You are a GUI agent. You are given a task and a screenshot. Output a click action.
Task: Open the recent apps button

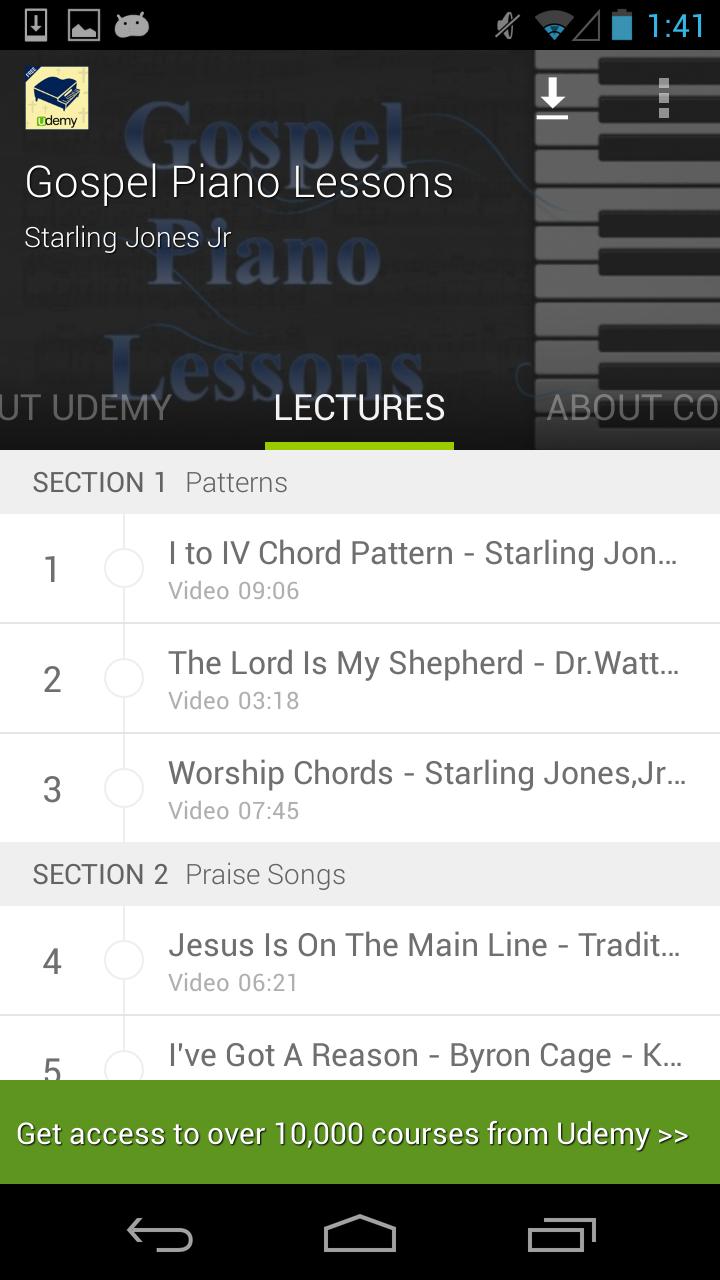561,1235
